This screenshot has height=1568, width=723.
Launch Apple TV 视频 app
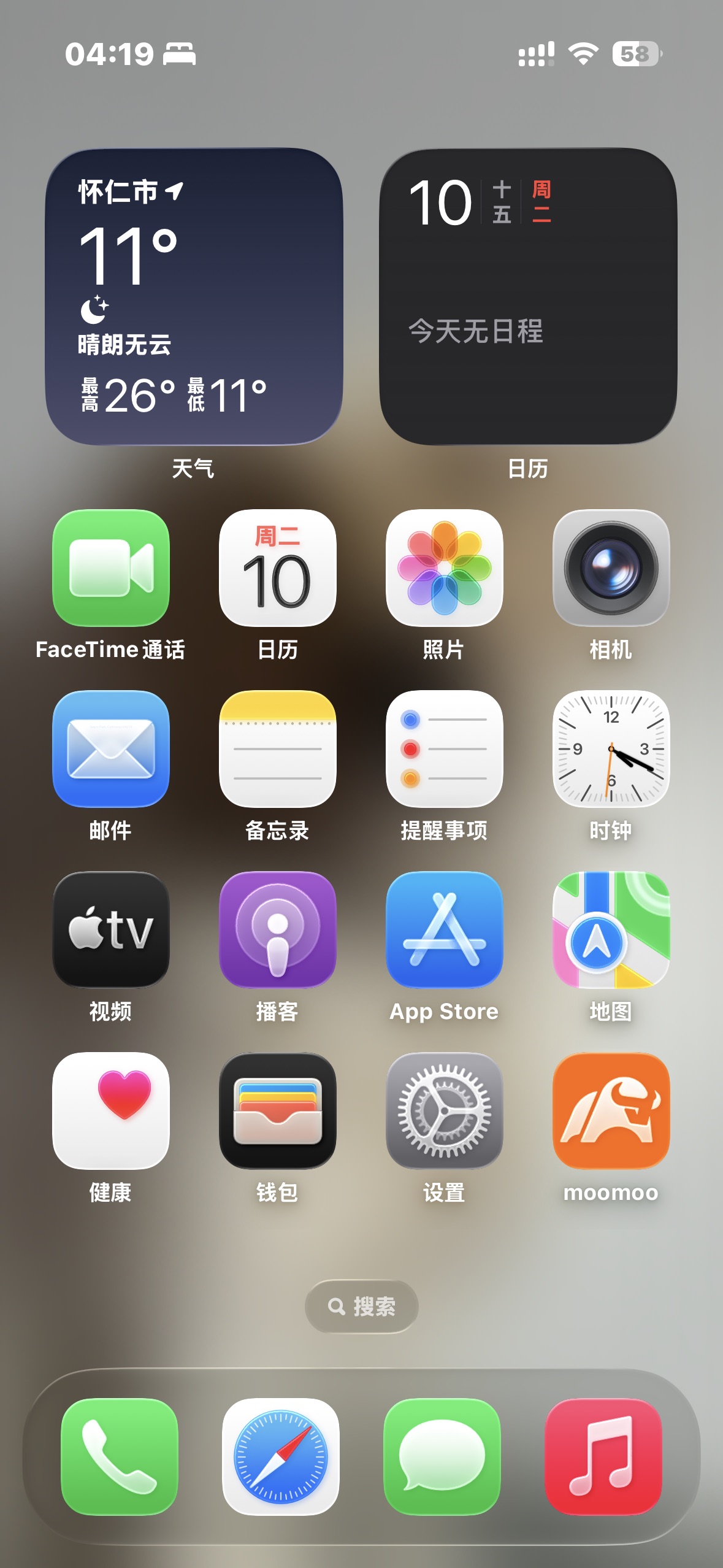coord(111,929)
